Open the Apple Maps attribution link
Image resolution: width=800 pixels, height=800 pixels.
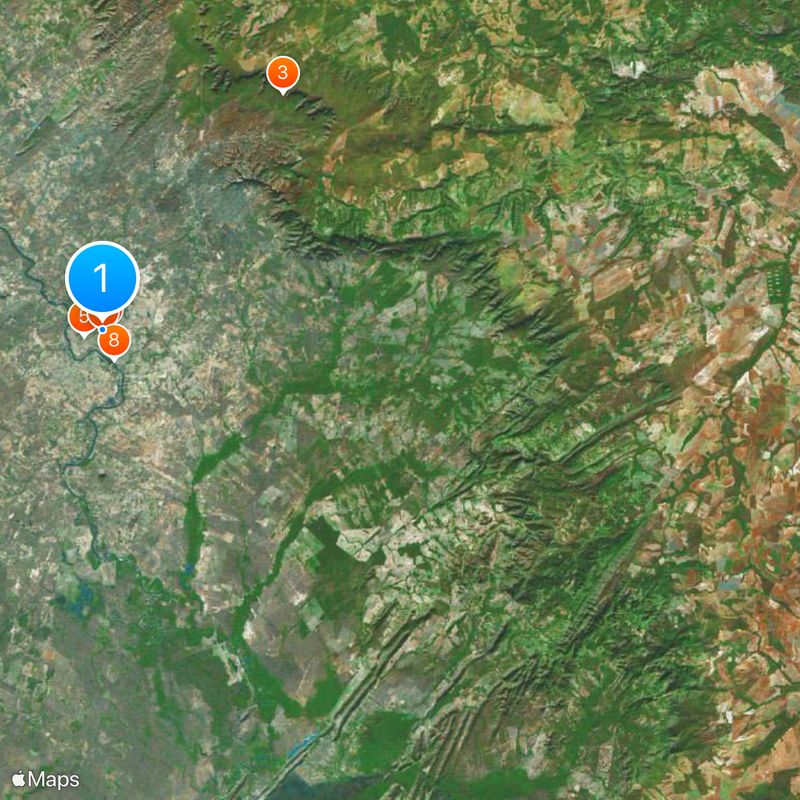[x=46, y=778]
